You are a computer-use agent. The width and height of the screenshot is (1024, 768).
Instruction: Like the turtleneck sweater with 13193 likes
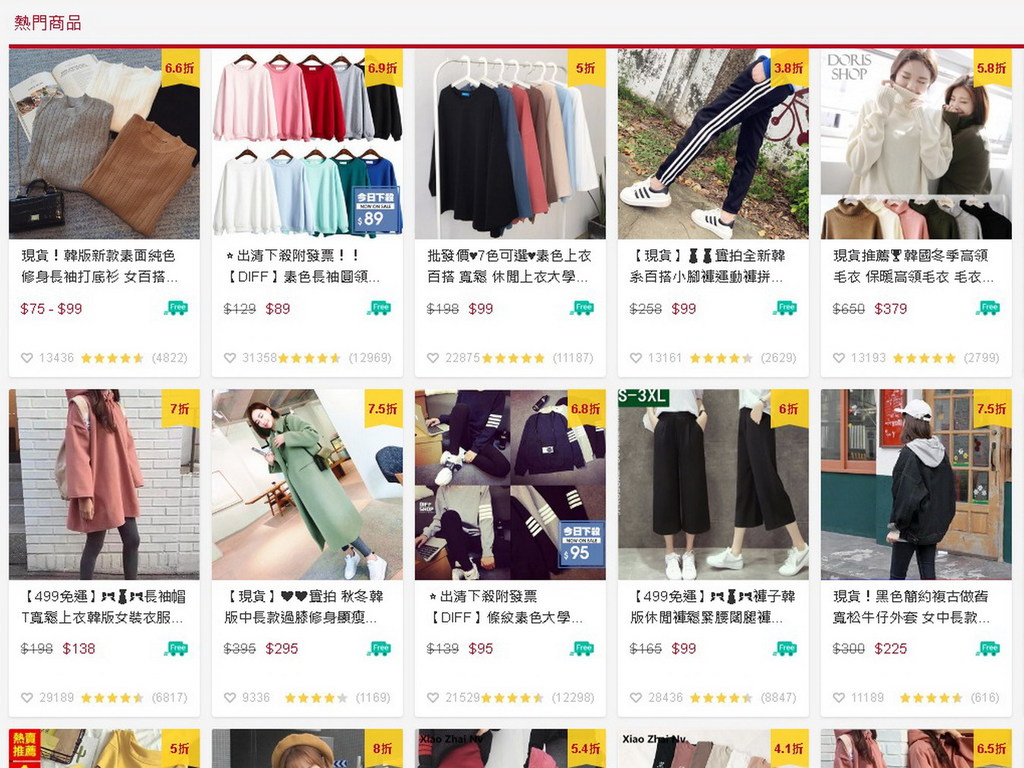pos(839,358)
